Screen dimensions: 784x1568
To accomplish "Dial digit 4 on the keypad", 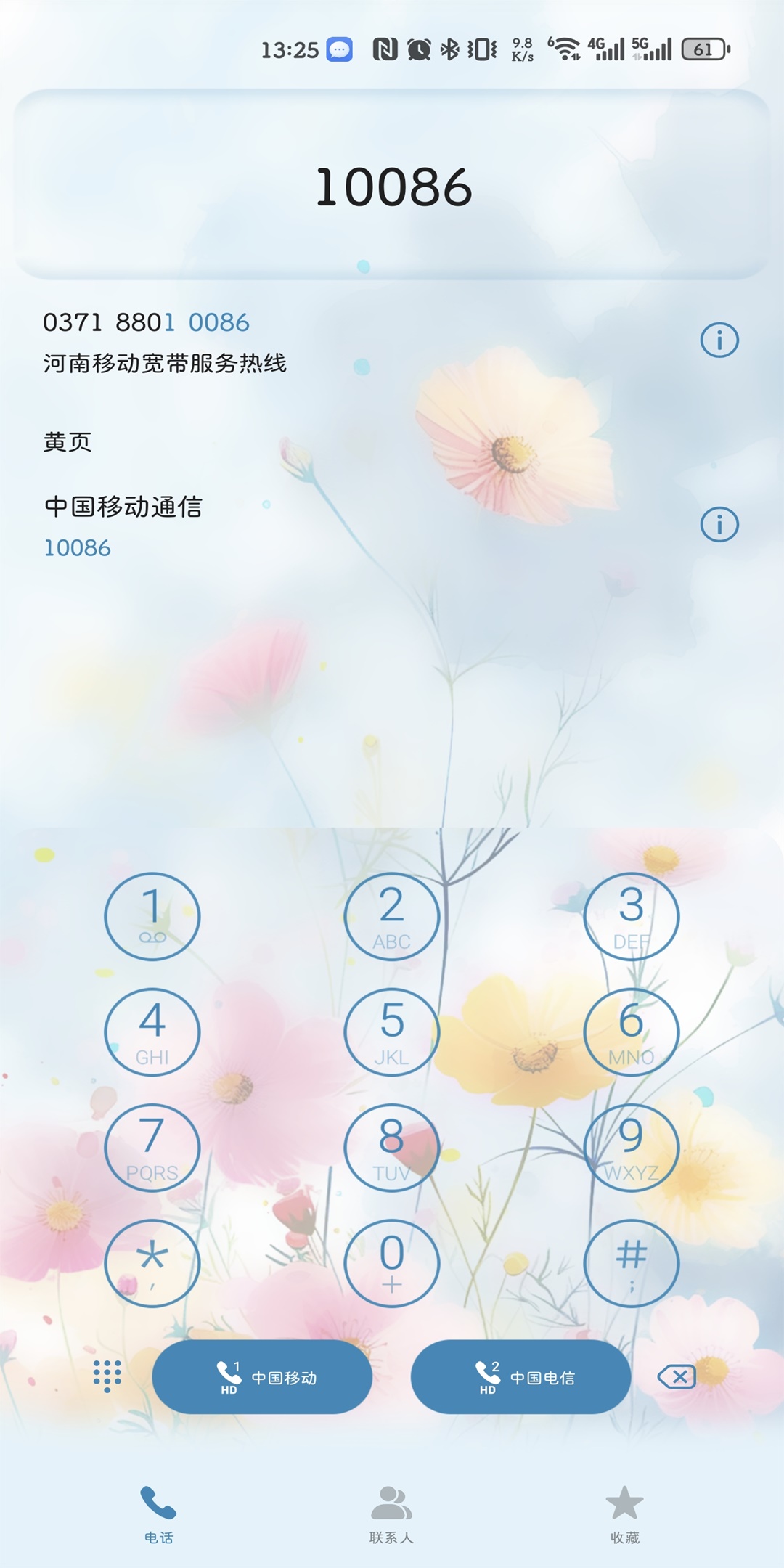I will [152, 1032].
